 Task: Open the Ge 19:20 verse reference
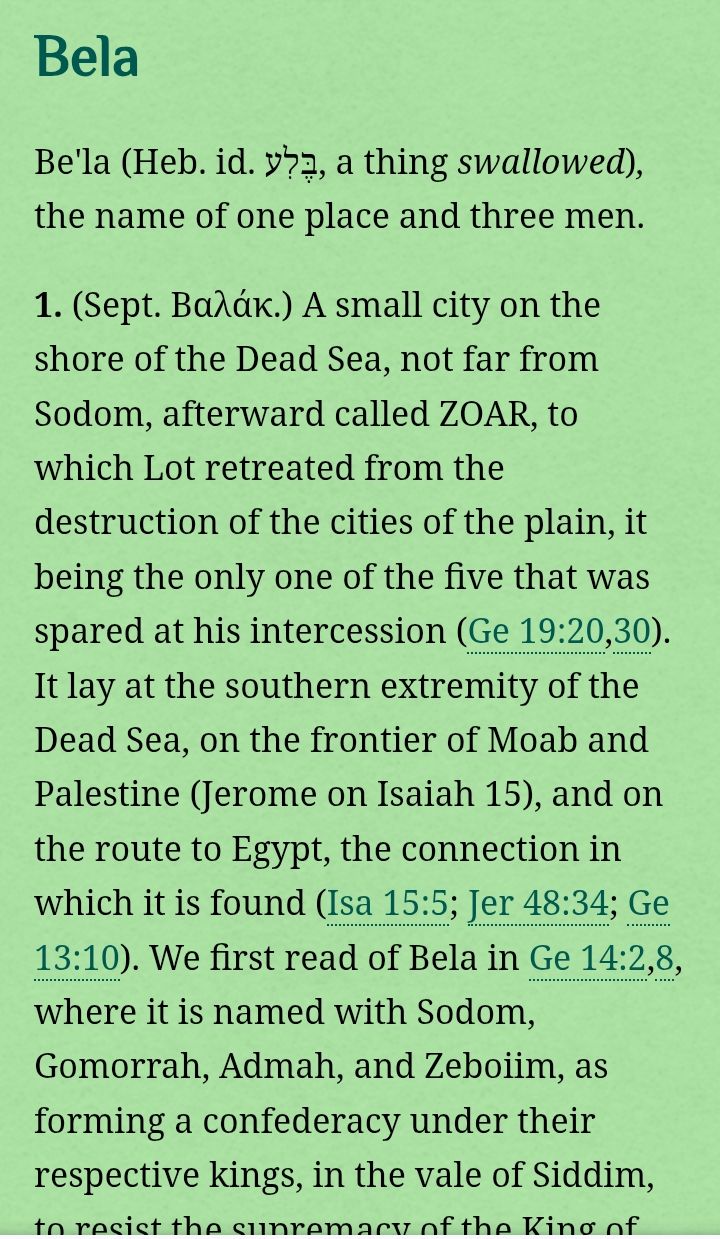tap(536, 631)
